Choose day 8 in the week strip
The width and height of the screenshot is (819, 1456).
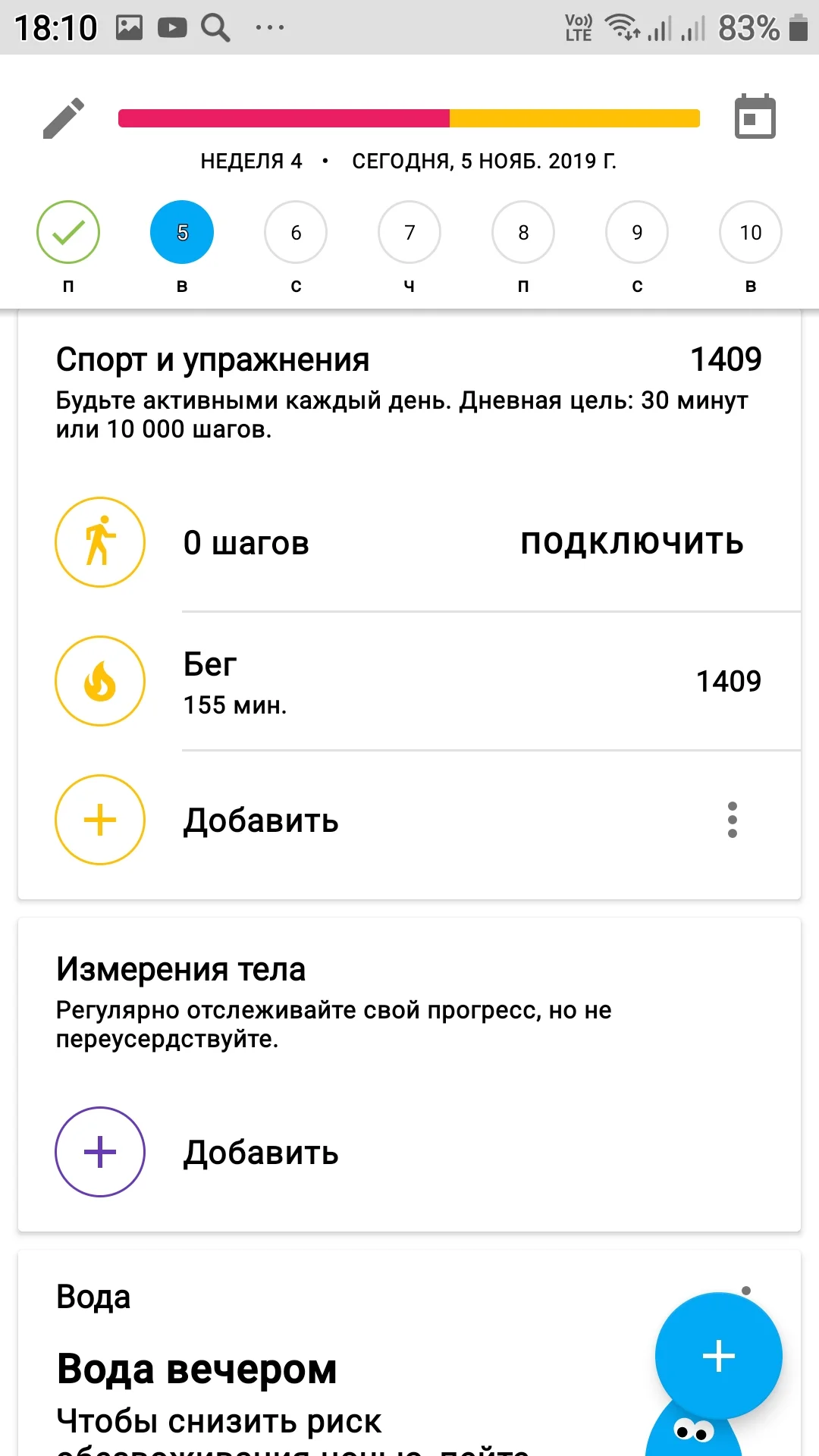click(523, 232)
